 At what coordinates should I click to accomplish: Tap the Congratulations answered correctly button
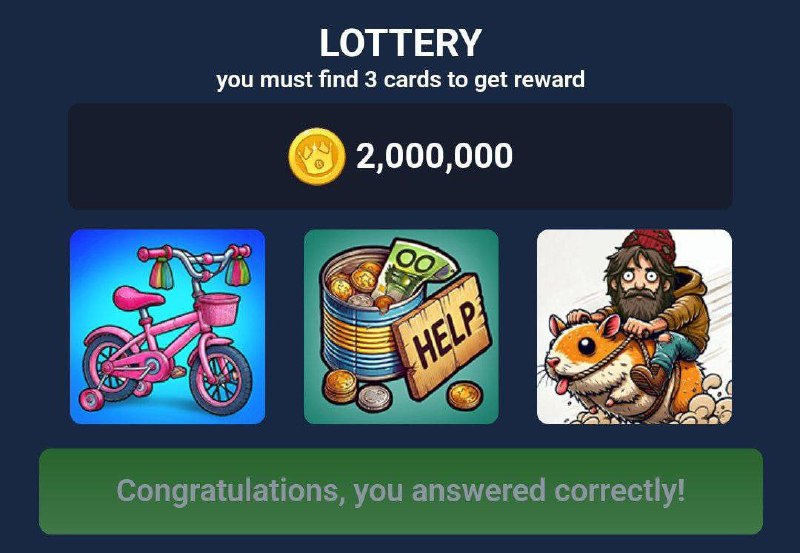click(x=401, y=491)
